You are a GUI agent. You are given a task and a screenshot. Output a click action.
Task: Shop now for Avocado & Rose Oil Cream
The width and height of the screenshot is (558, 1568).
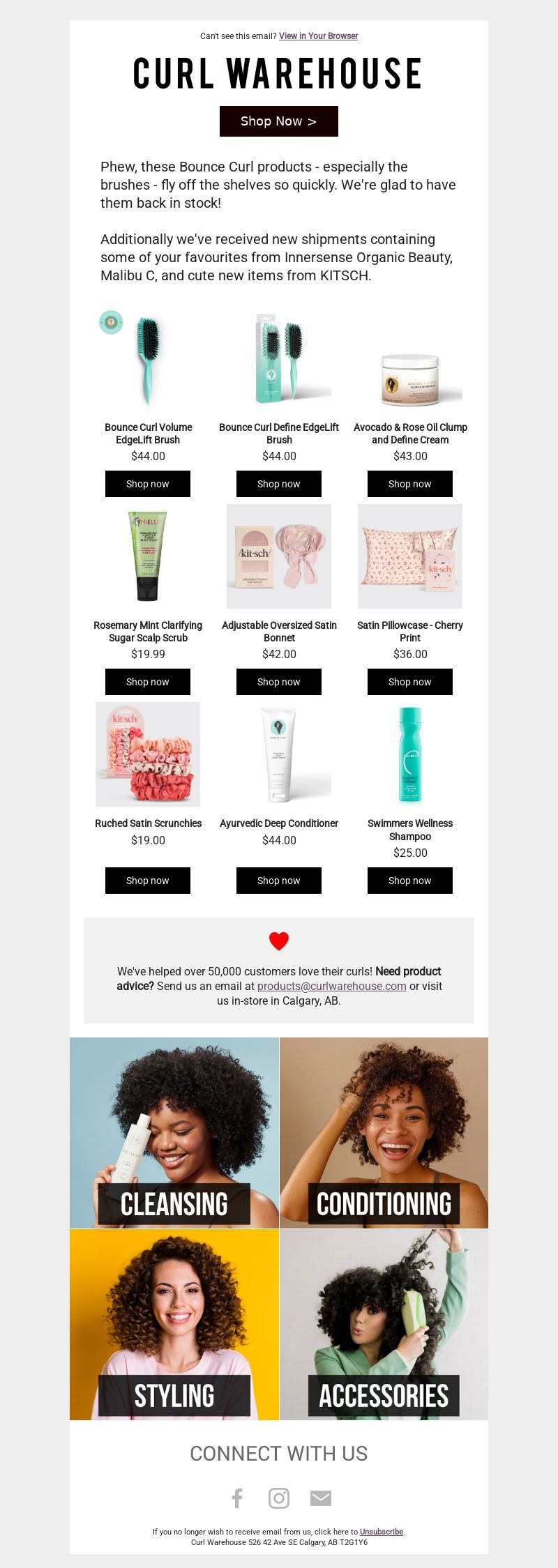click(409, 484)
